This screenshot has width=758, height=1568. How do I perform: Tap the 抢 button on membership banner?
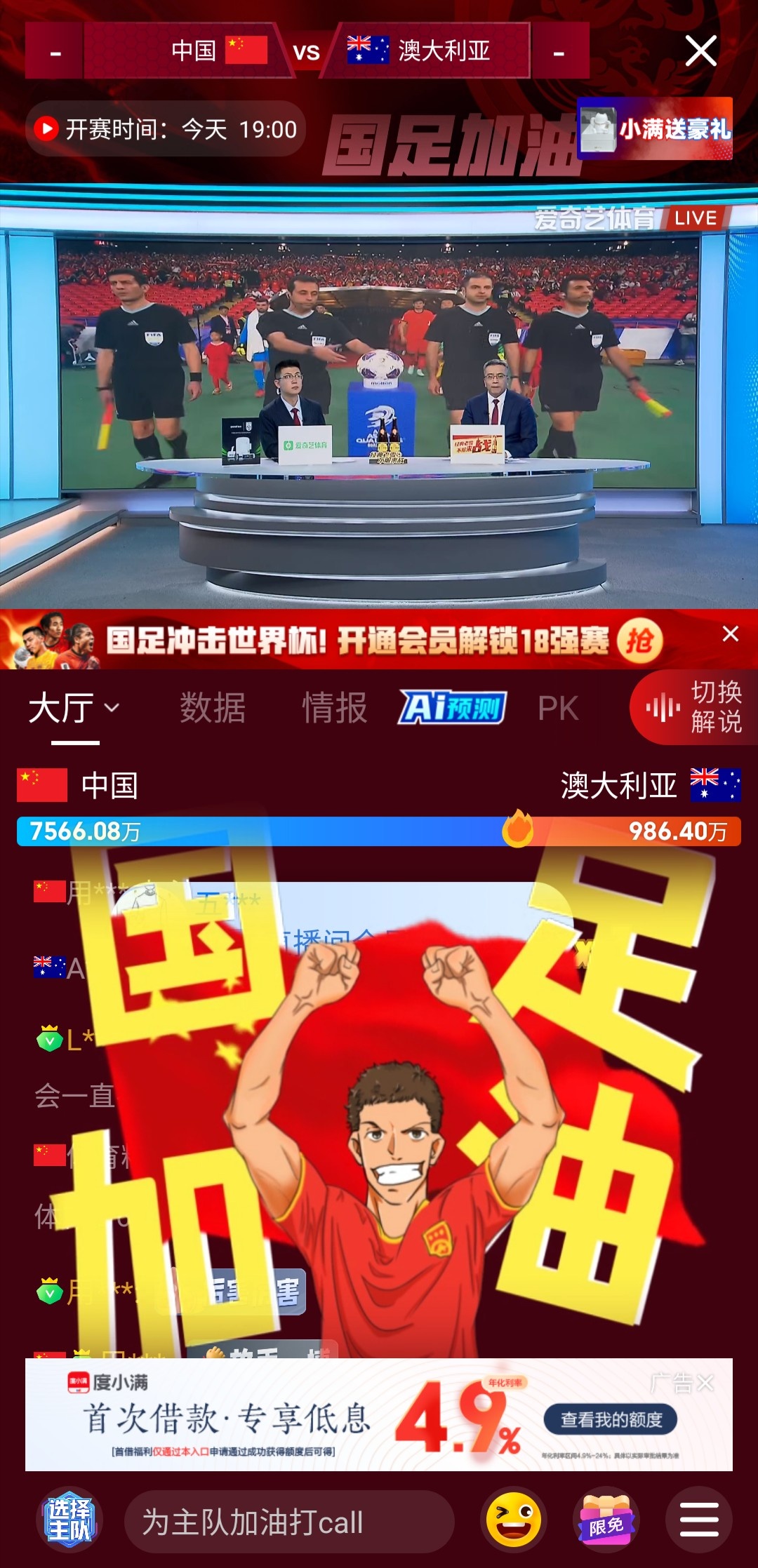coord(639,641)
